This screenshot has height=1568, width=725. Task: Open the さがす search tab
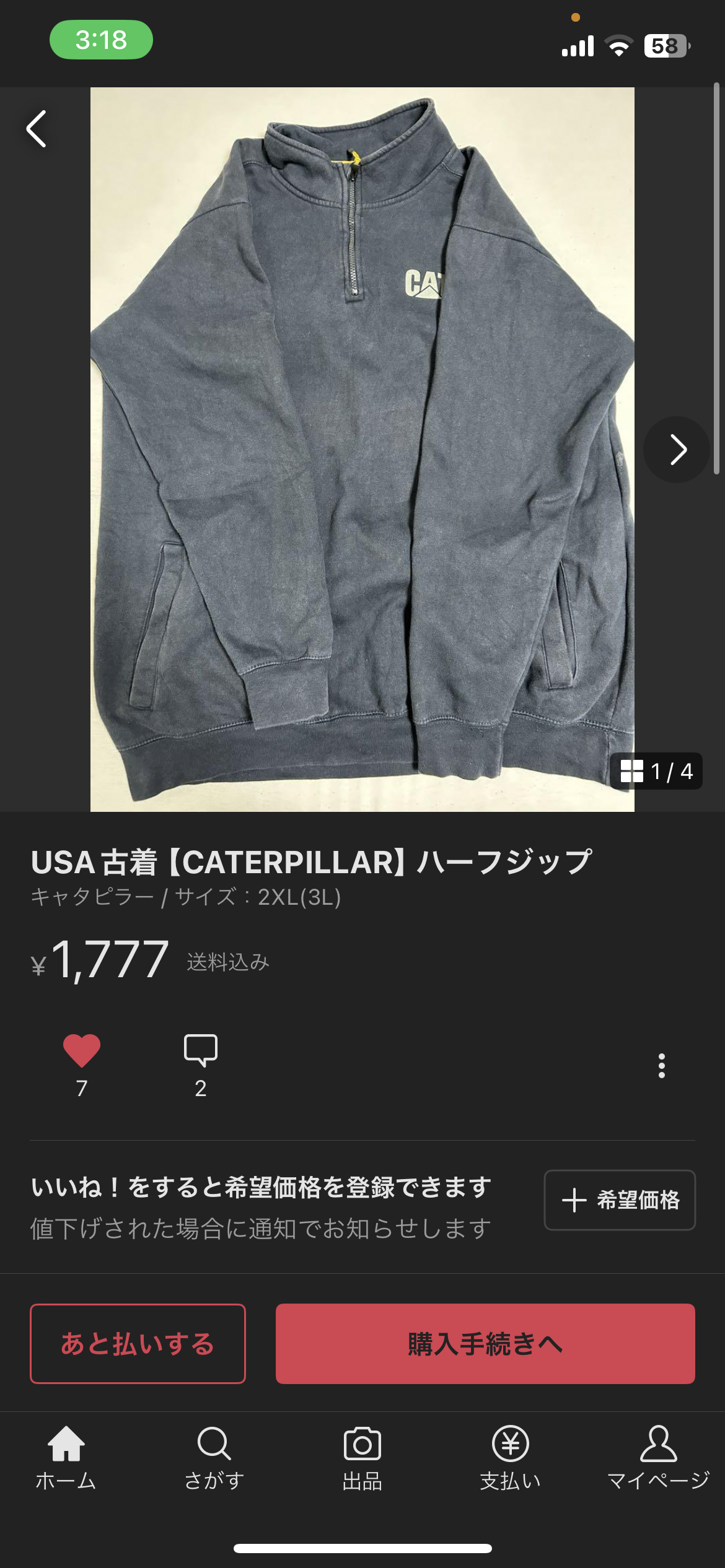(x=214, y=1458)
